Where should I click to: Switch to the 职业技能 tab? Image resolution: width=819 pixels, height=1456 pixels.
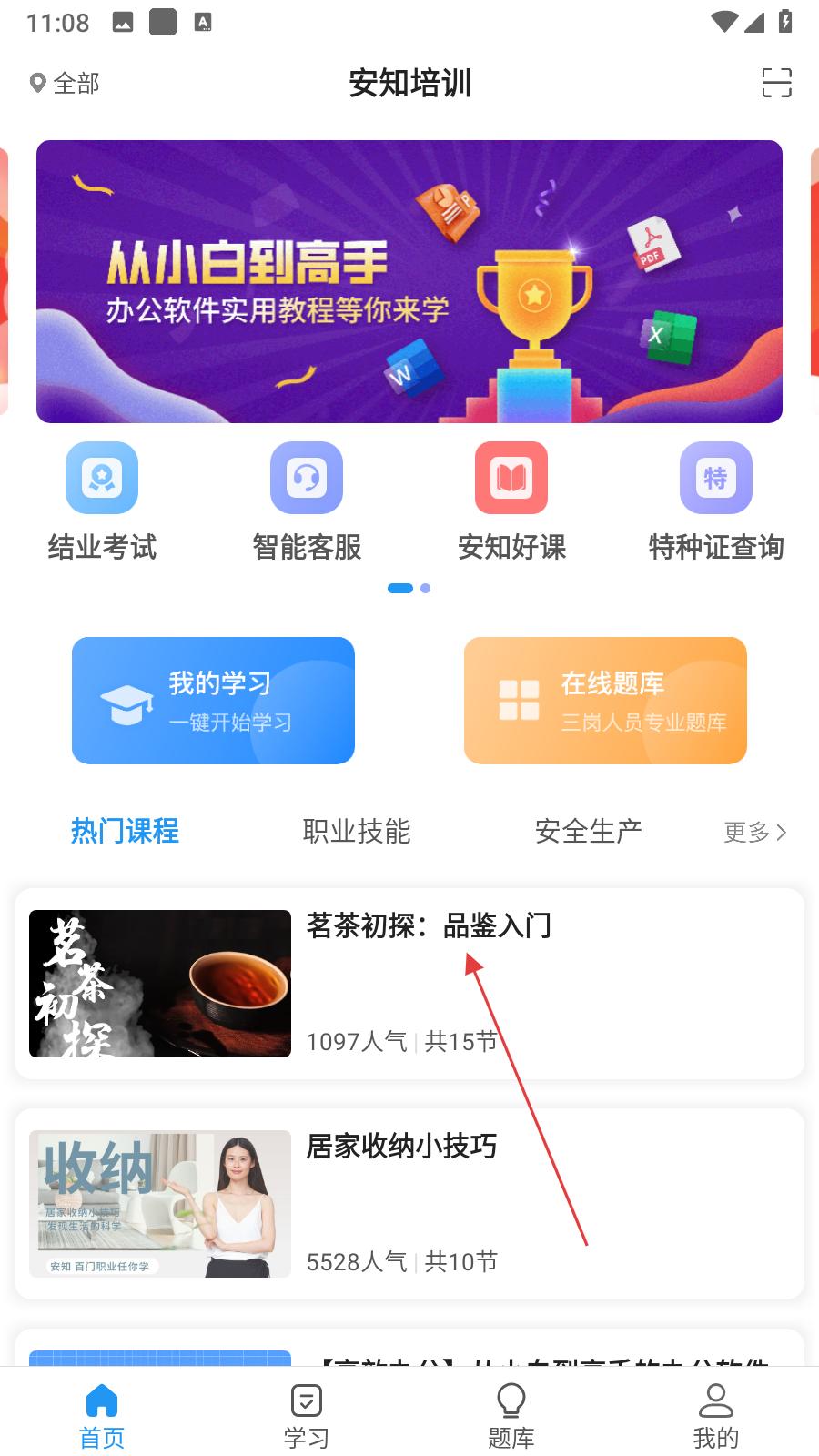[x=357, y=831]
